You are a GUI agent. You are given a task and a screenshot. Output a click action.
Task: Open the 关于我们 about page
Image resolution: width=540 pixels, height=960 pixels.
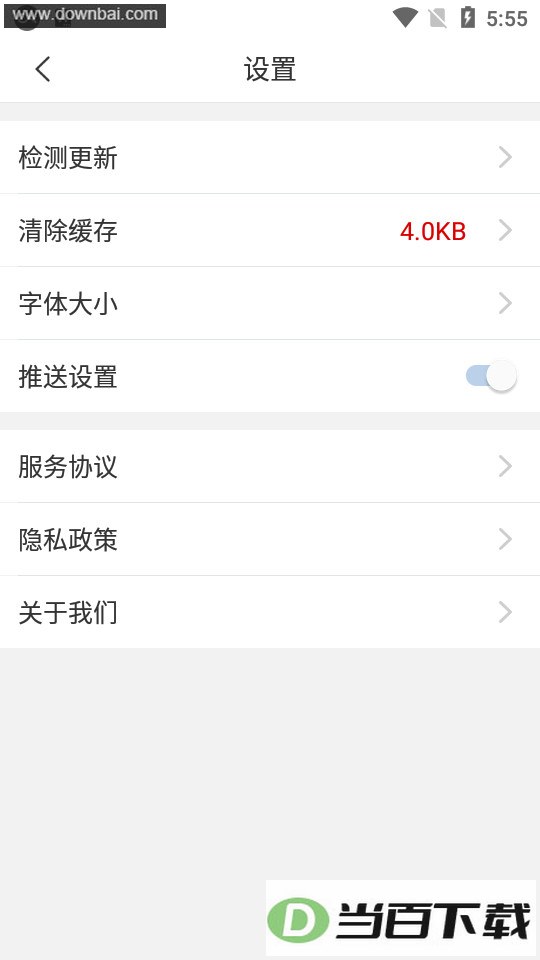click(x=270, y=612)
